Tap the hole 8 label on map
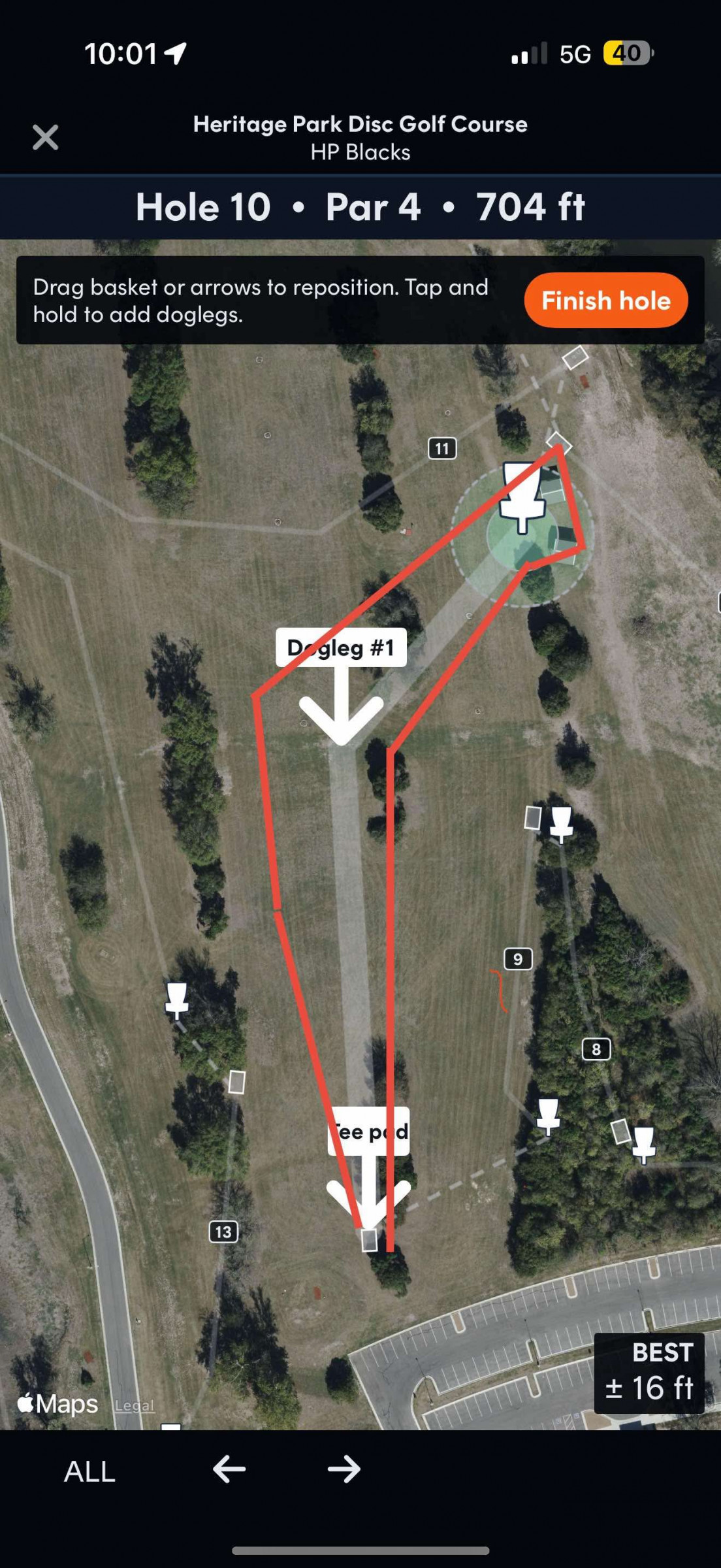 (596, 1049)
